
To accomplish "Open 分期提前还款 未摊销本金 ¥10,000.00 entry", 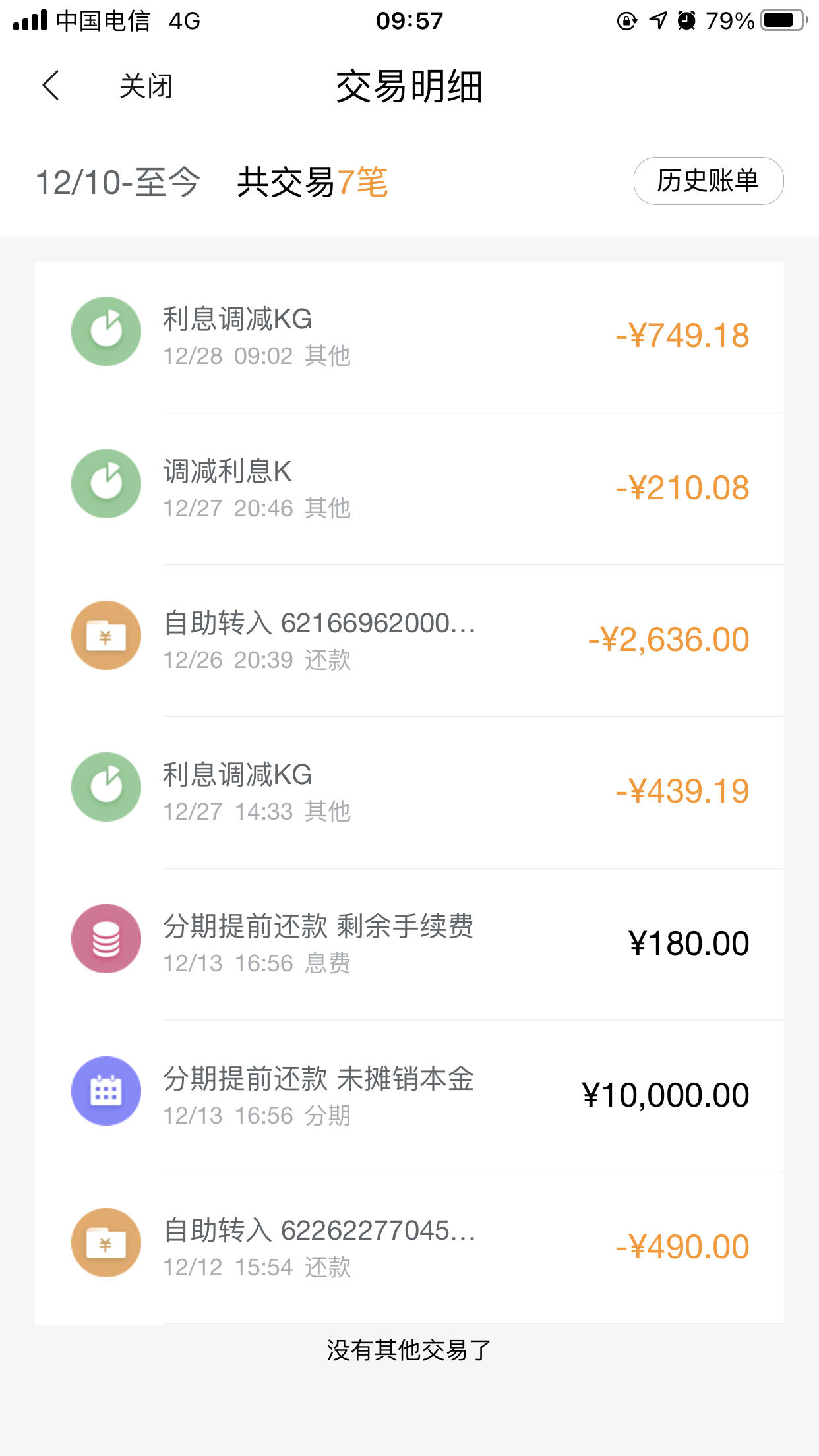I will 409,1097.
